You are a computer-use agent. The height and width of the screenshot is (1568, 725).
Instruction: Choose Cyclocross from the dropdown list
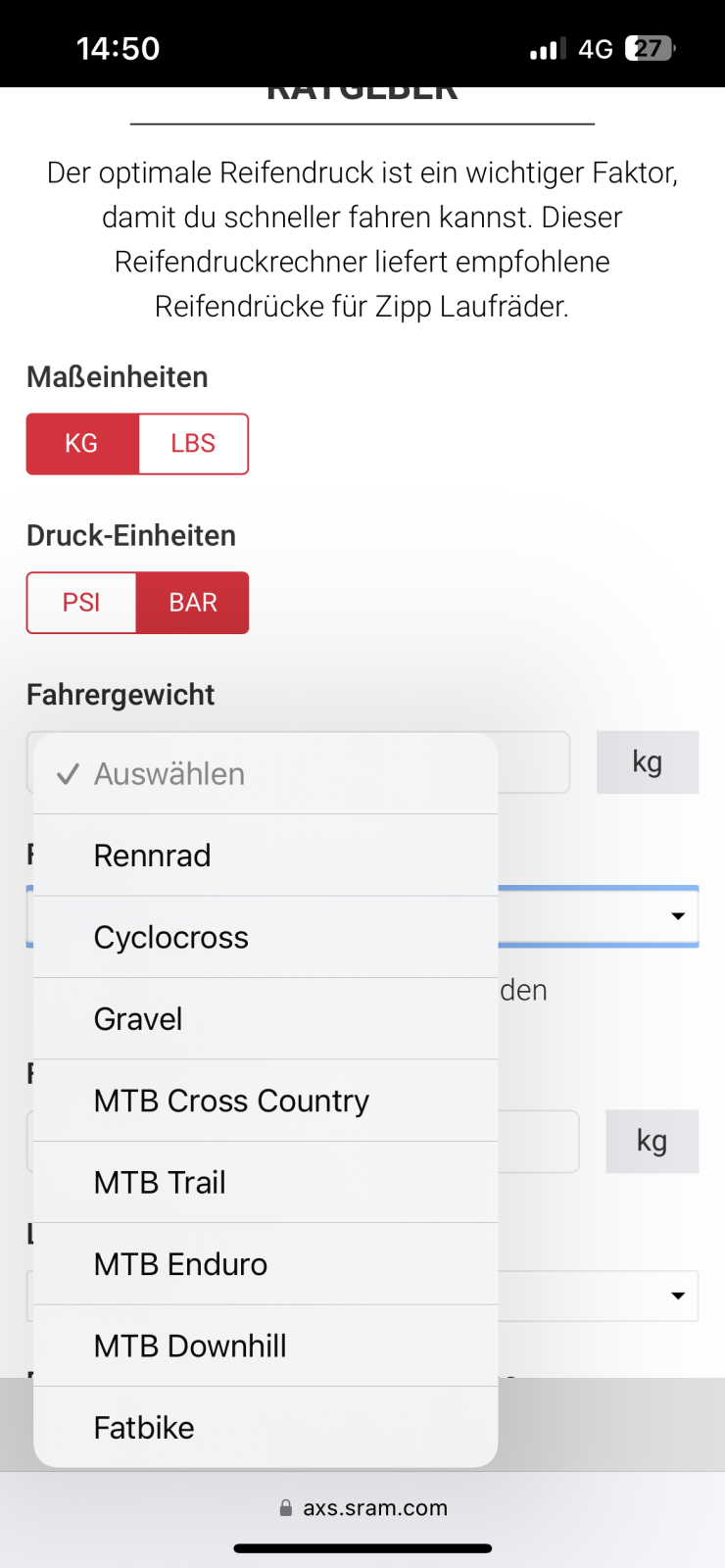click(266, 937)
